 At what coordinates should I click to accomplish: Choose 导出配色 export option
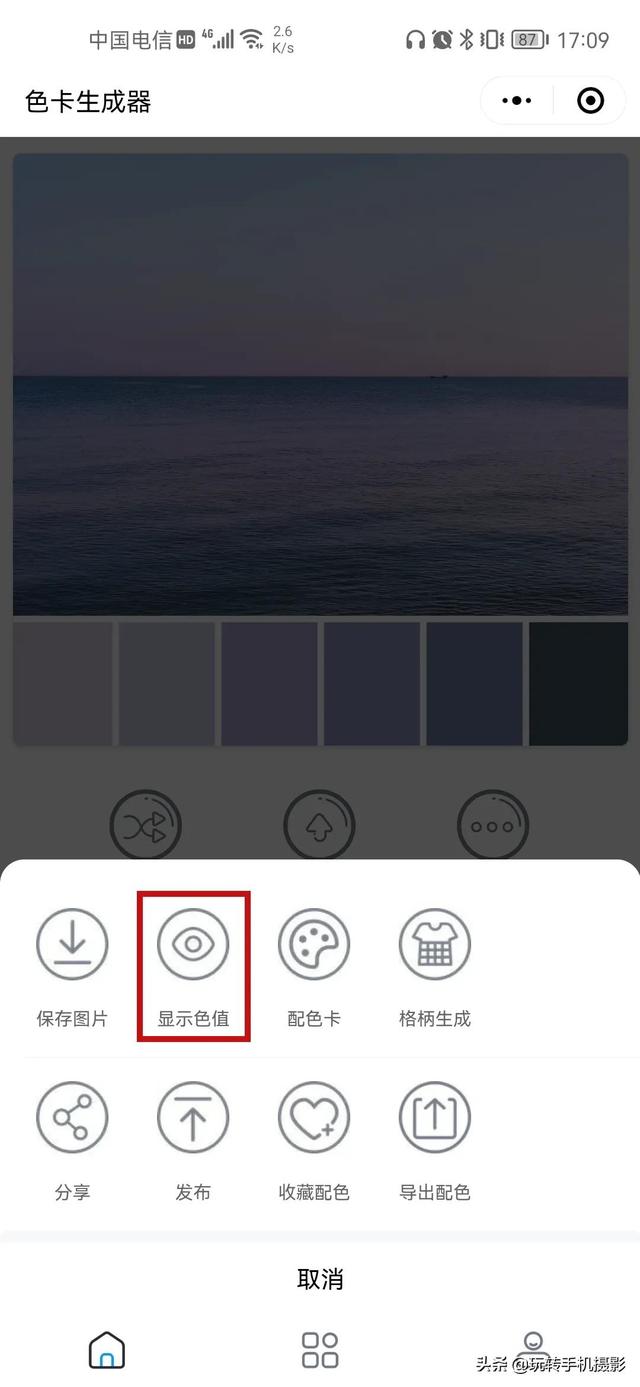click(x=435, y=1142)
